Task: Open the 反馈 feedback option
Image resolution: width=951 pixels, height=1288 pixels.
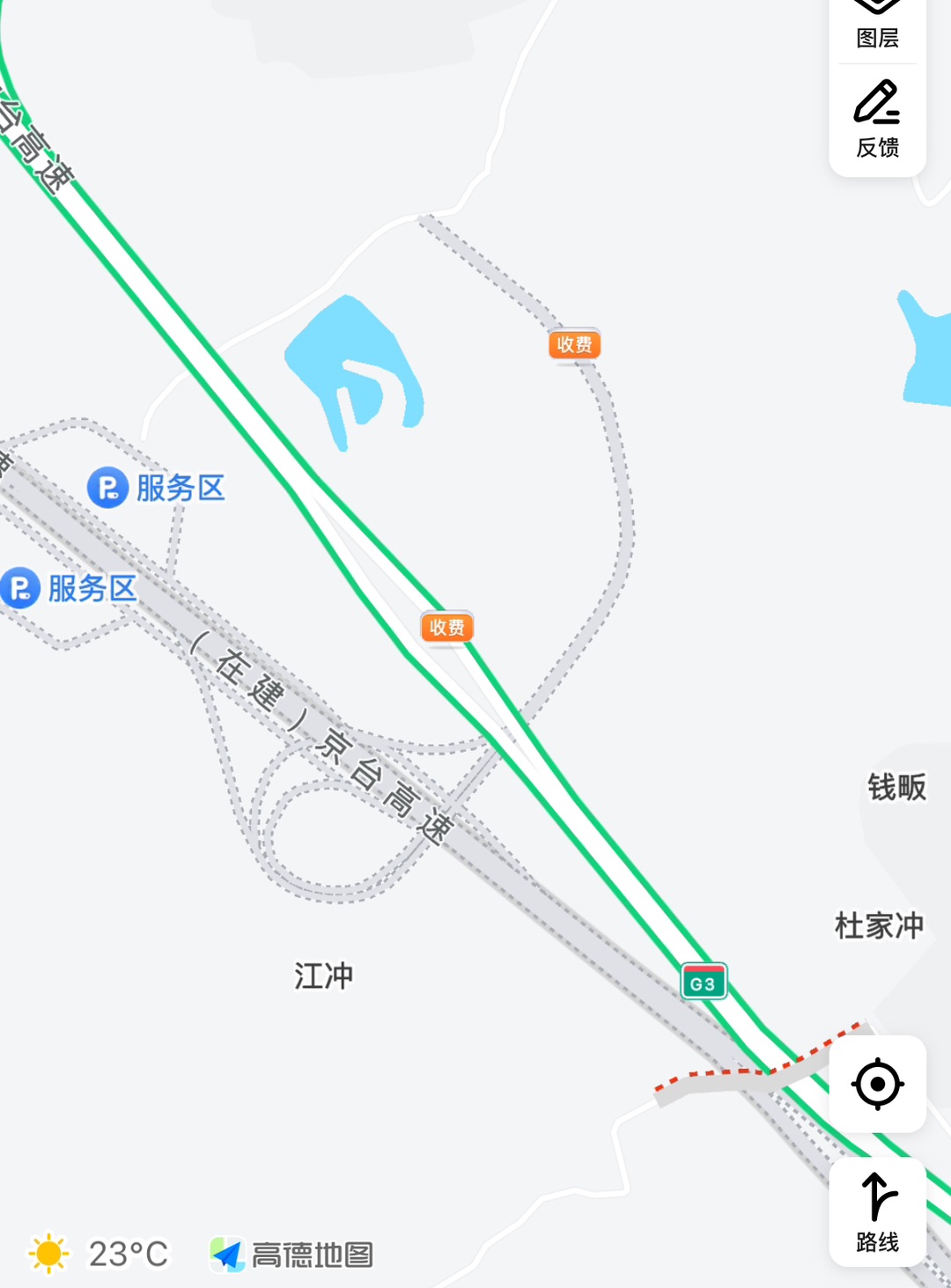Action: 877,119
